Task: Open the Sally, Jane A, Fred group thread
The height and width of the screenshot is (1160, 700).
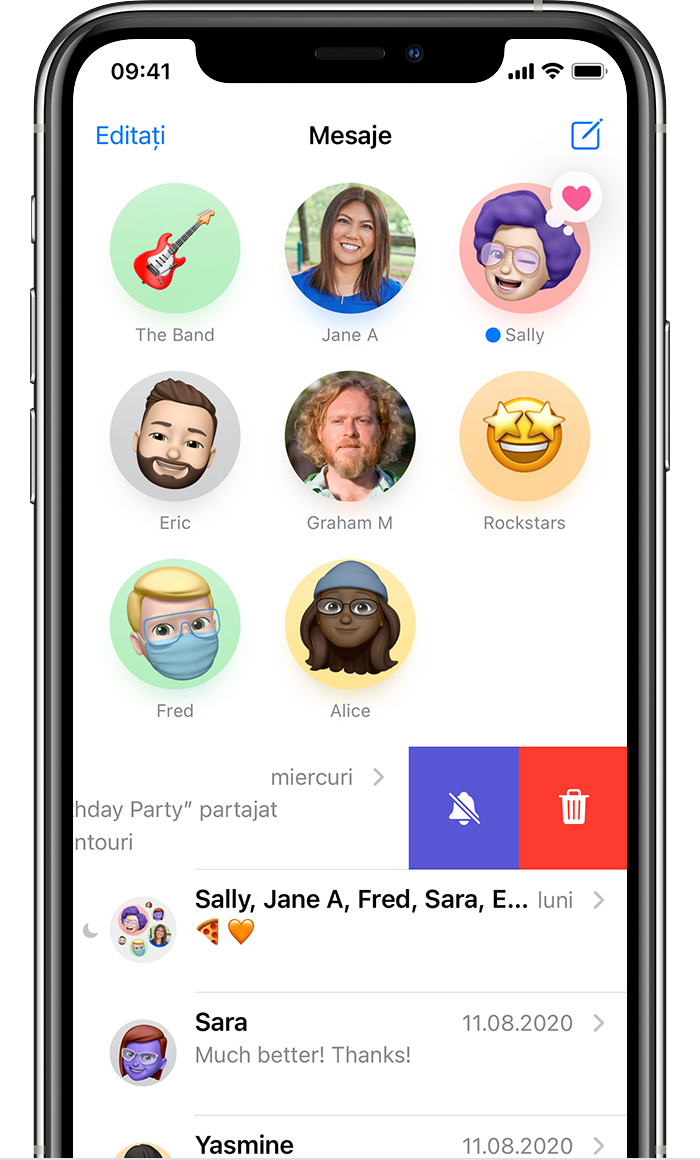Action: [350, 931]
